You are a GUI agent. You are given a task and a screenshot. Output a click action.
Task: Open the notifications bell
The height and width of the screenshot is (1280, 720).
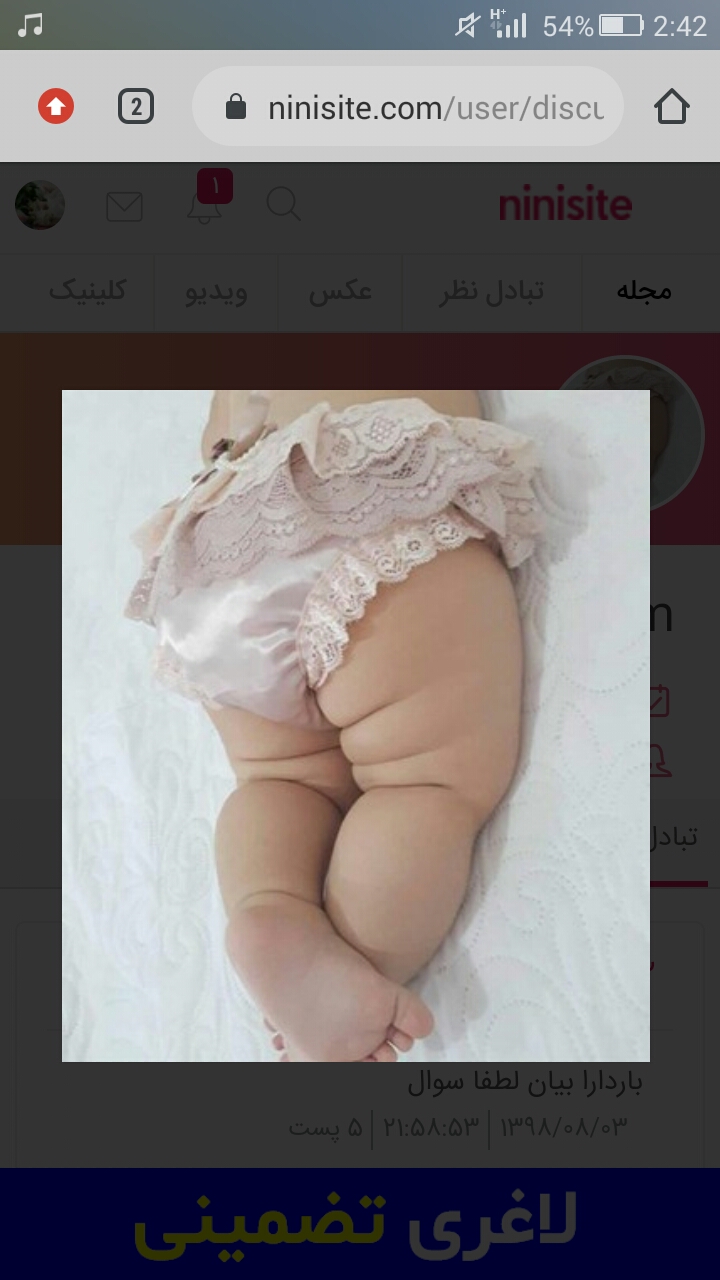pos(205,205)
